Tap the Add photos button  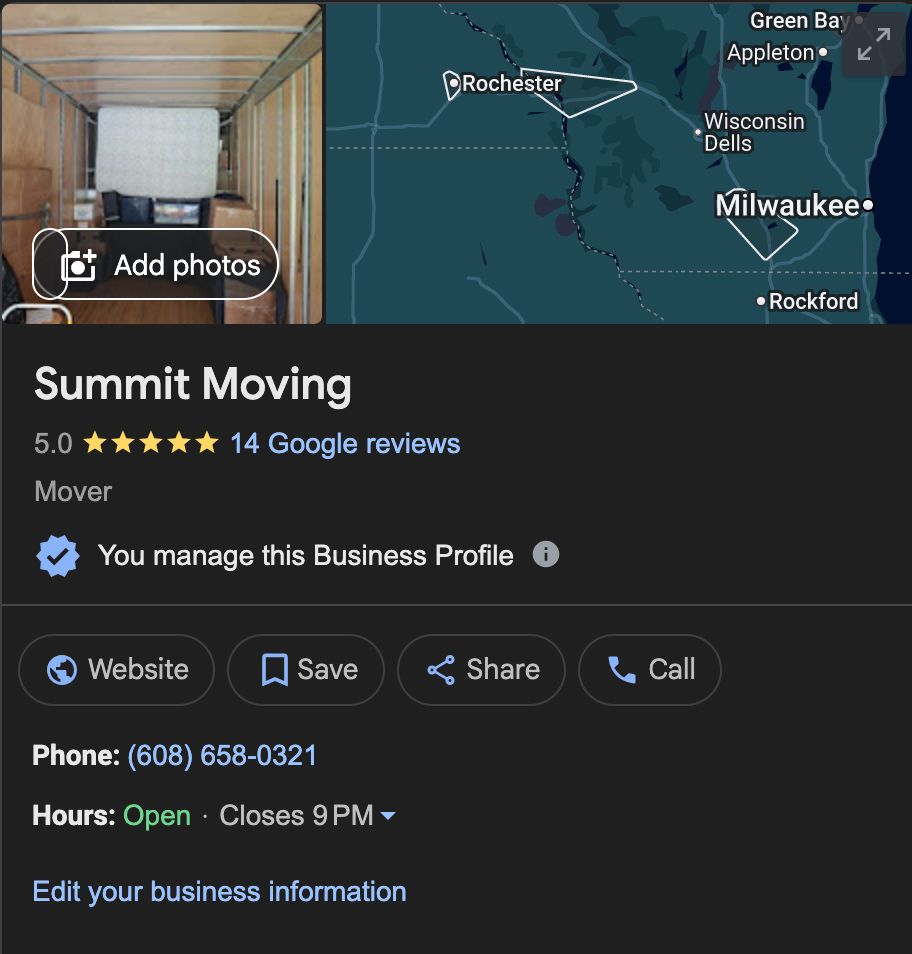156,264
